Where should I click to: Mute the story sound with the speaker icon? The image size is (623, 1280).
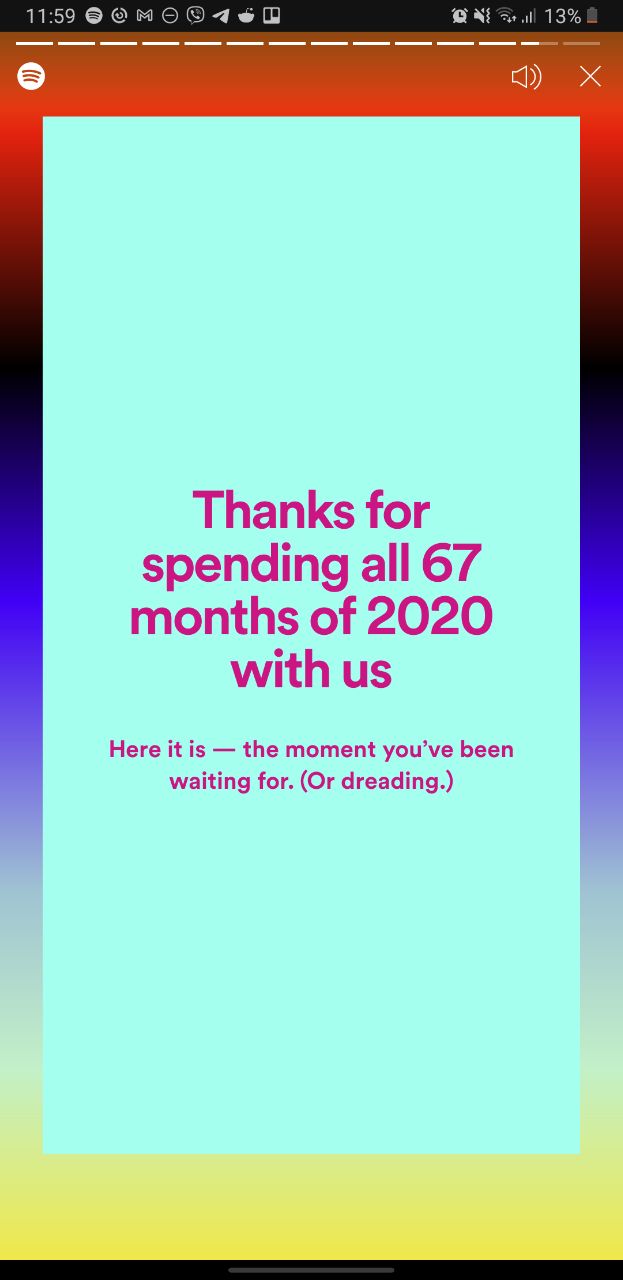tap(526, 77)
